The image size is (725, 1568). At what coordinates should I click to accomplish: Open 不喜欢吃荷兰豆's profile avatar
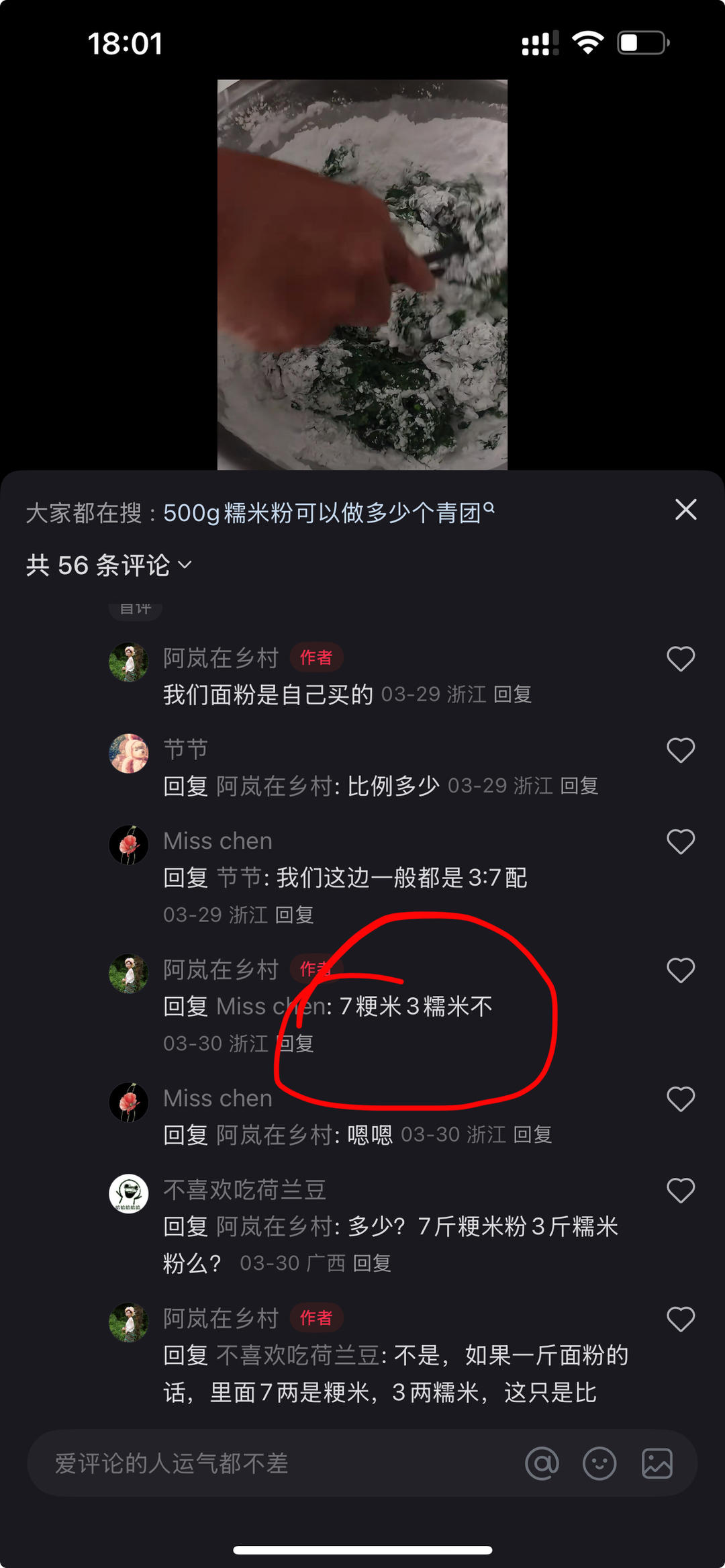(x=128, y=1194)
